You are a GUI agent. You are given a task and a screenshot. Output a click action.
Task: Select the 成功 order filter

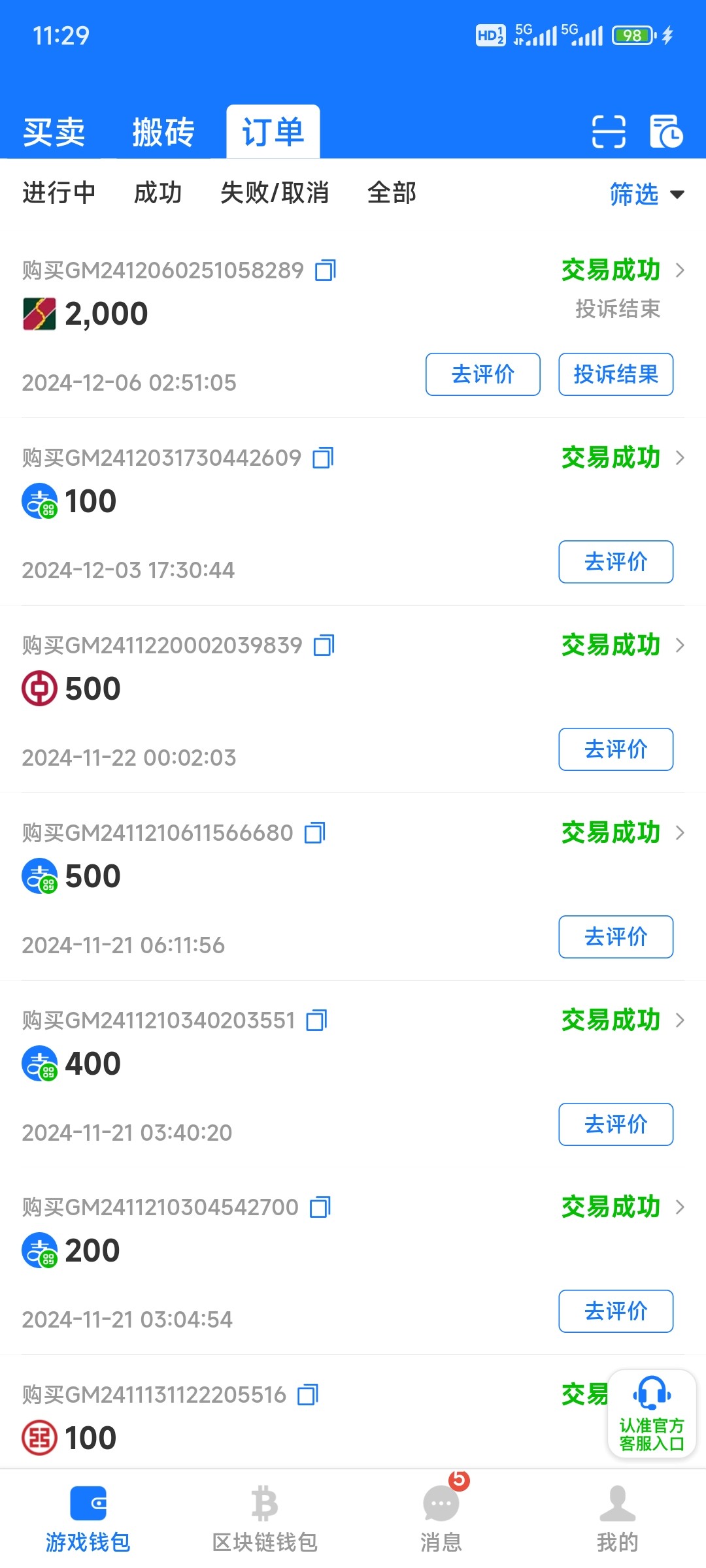click(x=158, y=193)
